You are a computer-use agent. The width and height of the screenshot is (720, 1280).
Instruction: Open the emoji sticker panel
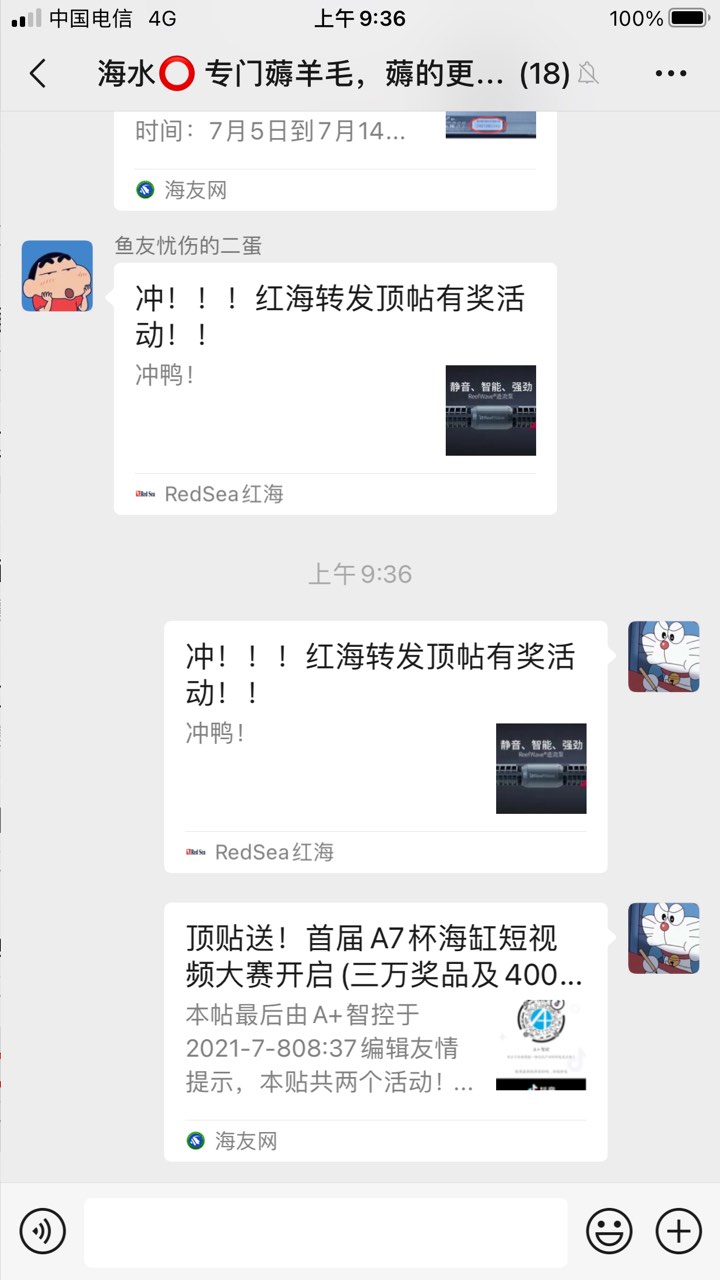click(x=608, y=1229)
